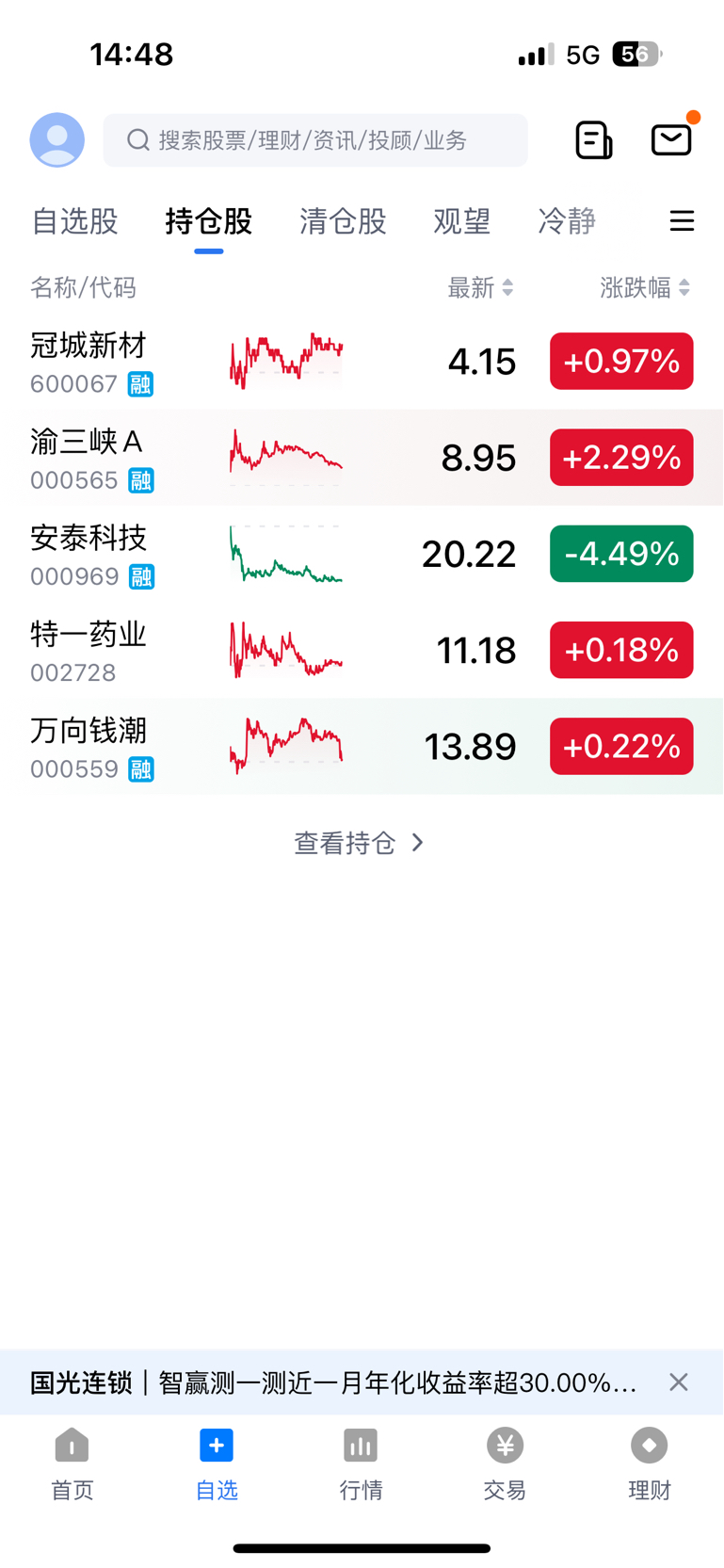The height and width of the screenshot is (1568, 724).
Task: Go to the 交易 tab
Action: pos(505,1463)
